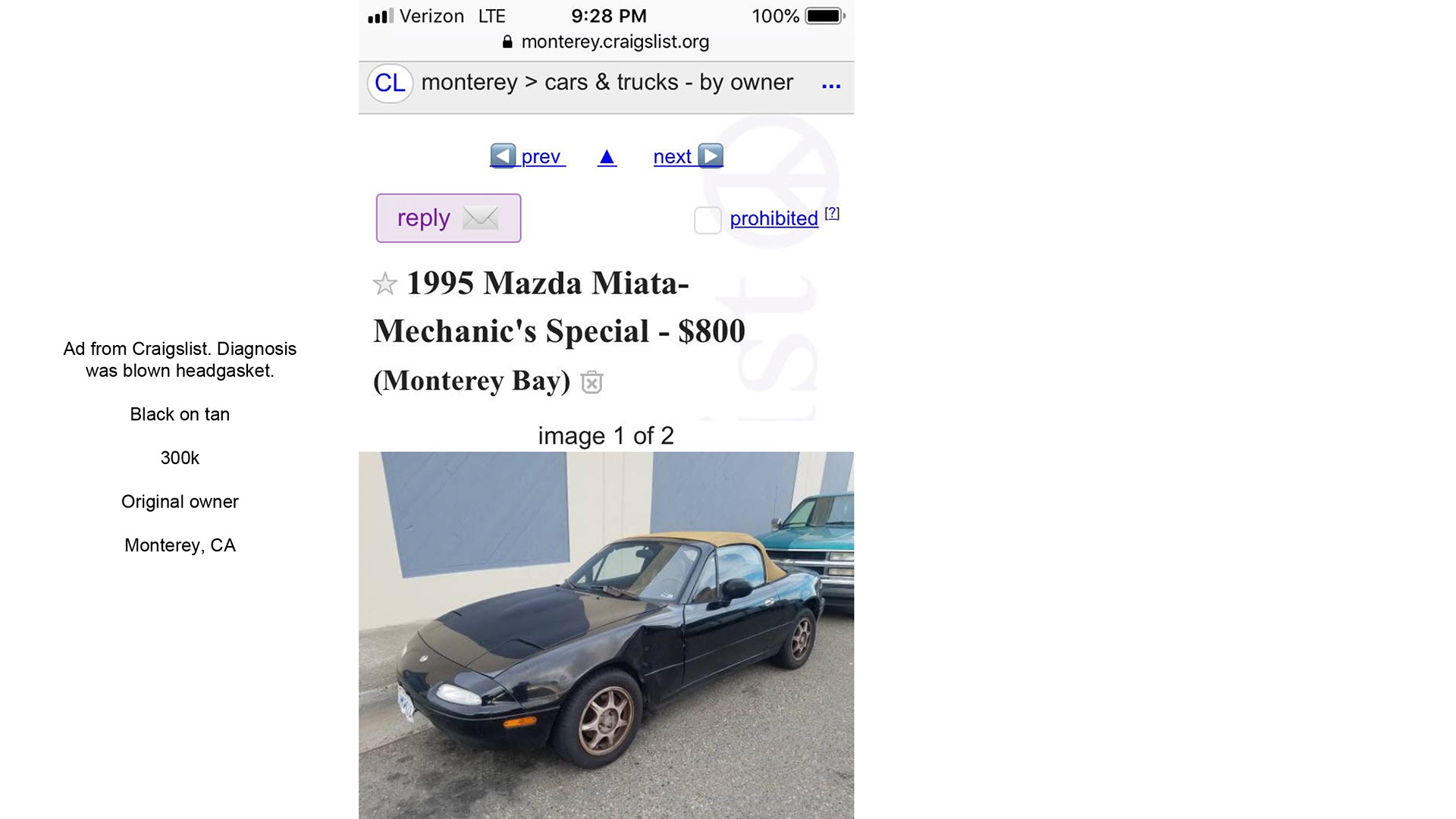Go to the prev listing
The width and height of the screenshot is (1456, 819).
pyautogui.click(x=527, y=155)
